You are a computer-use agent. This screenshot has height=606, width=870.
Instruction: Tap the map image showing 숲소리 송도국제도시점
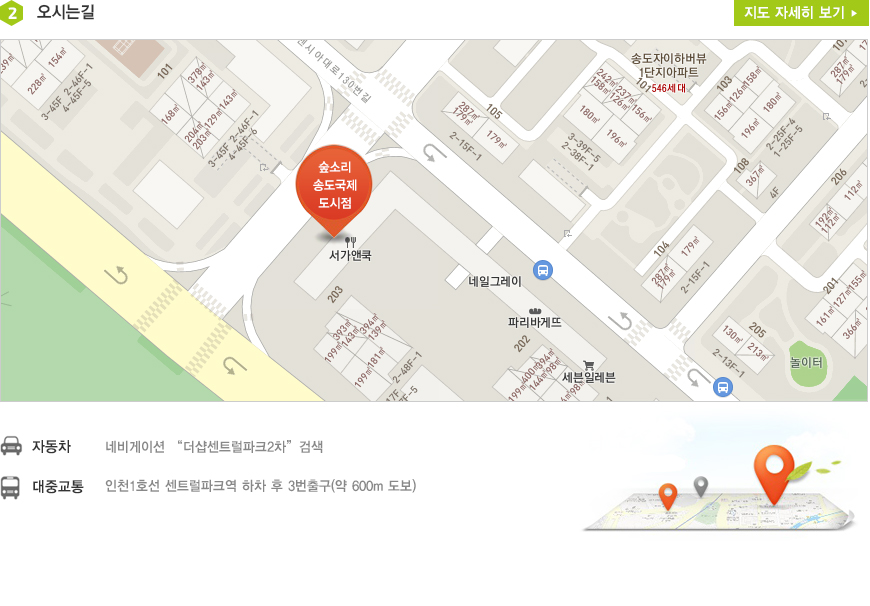coord(434,221)
